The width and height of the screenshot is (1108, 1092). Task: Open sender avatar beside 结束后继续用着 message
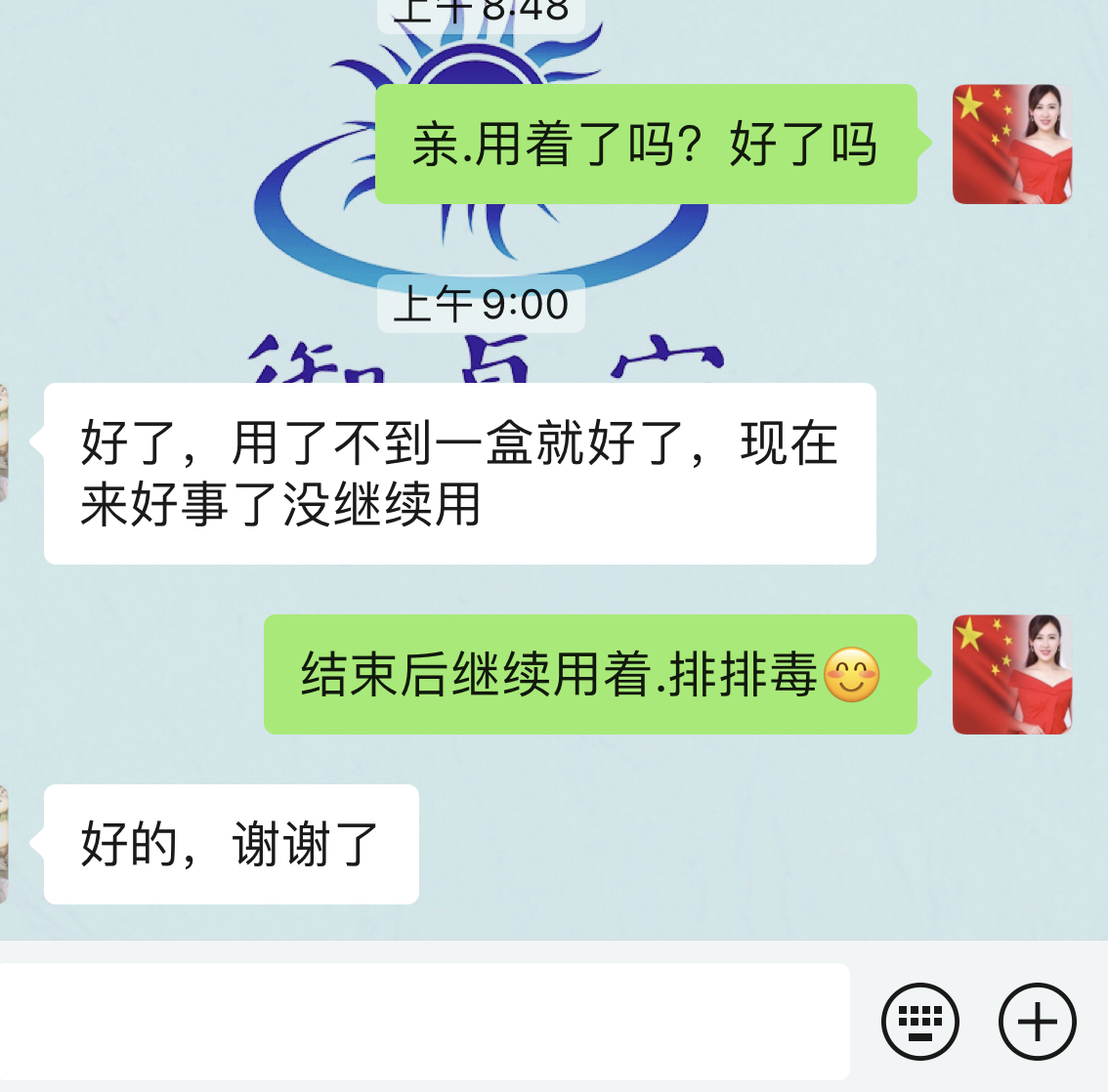tap(1012, 675)
